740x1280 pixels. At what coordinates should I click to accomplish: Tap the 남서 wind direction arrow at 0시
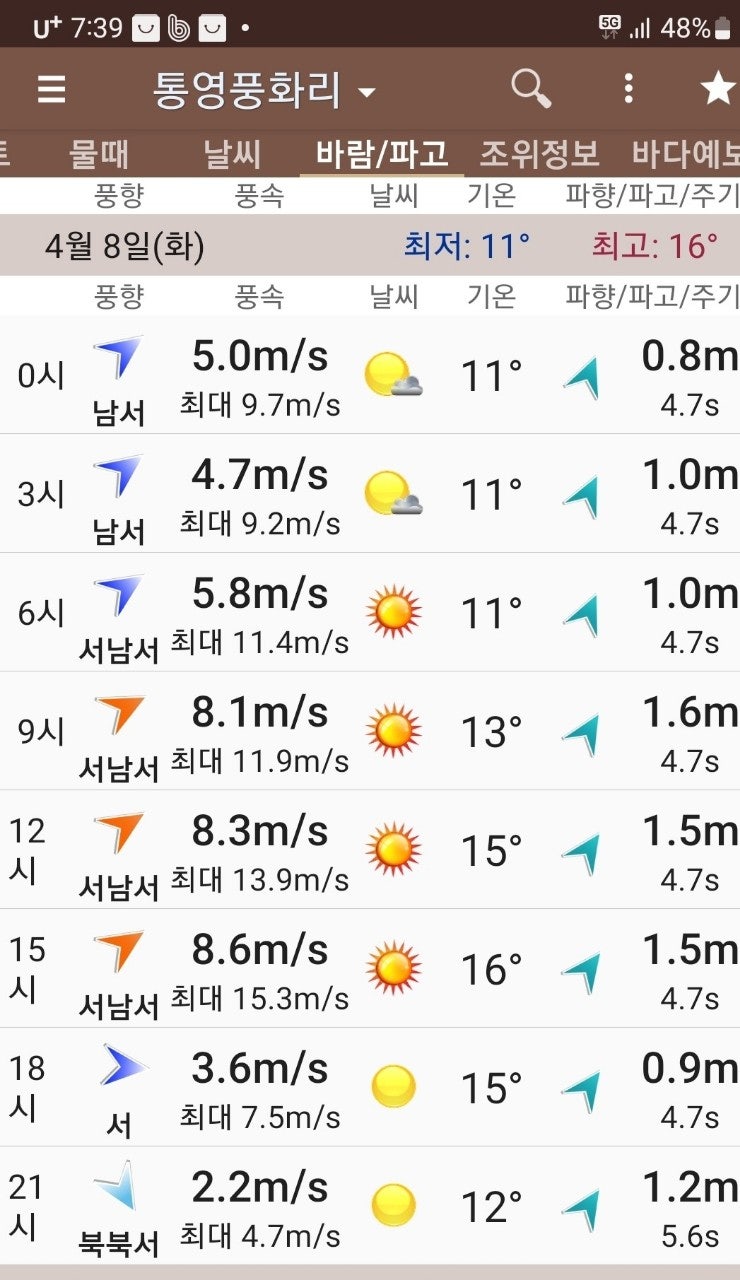119,360
